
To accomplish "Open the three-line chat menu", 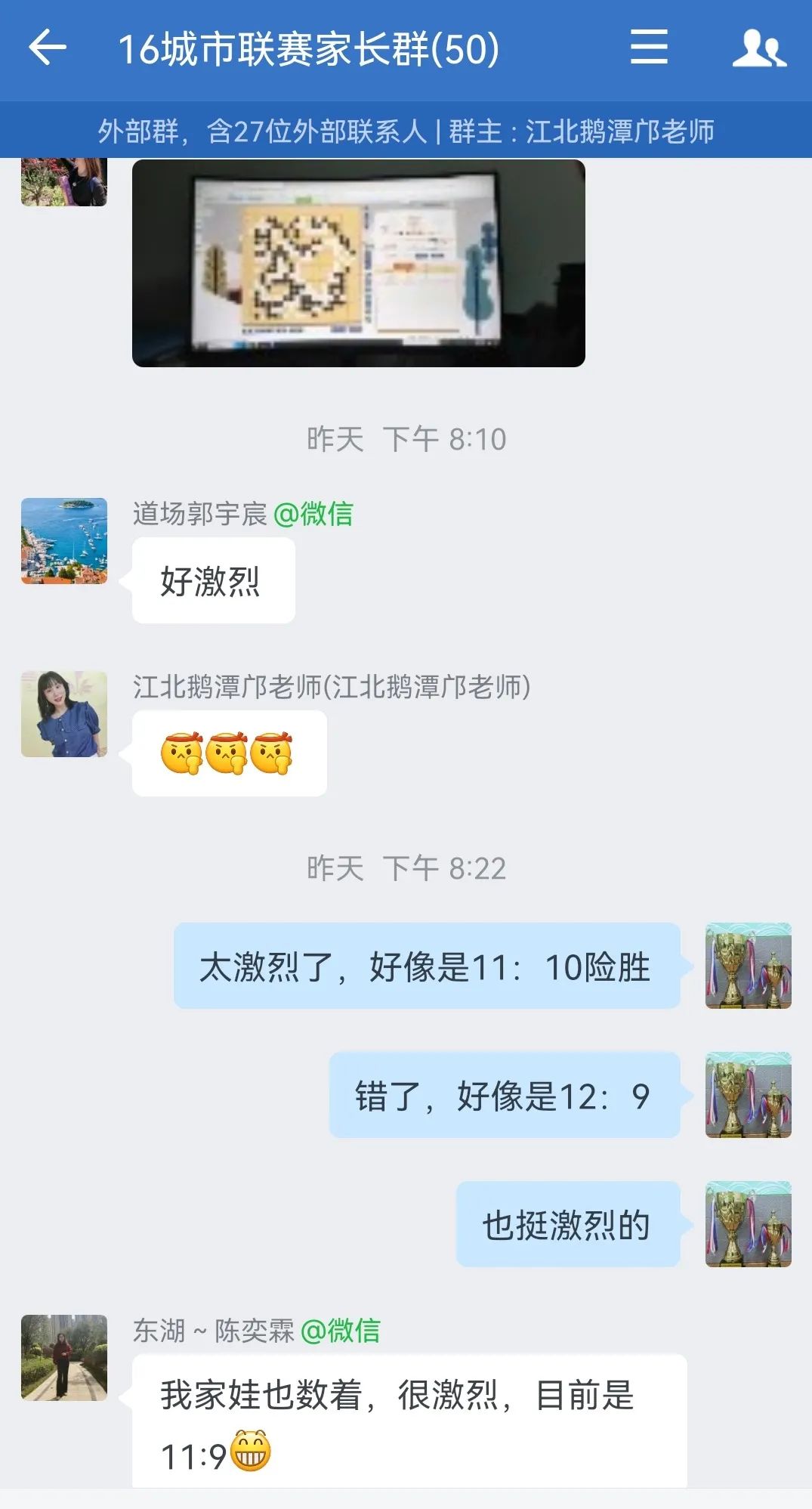I will click(x=649, y=48).
